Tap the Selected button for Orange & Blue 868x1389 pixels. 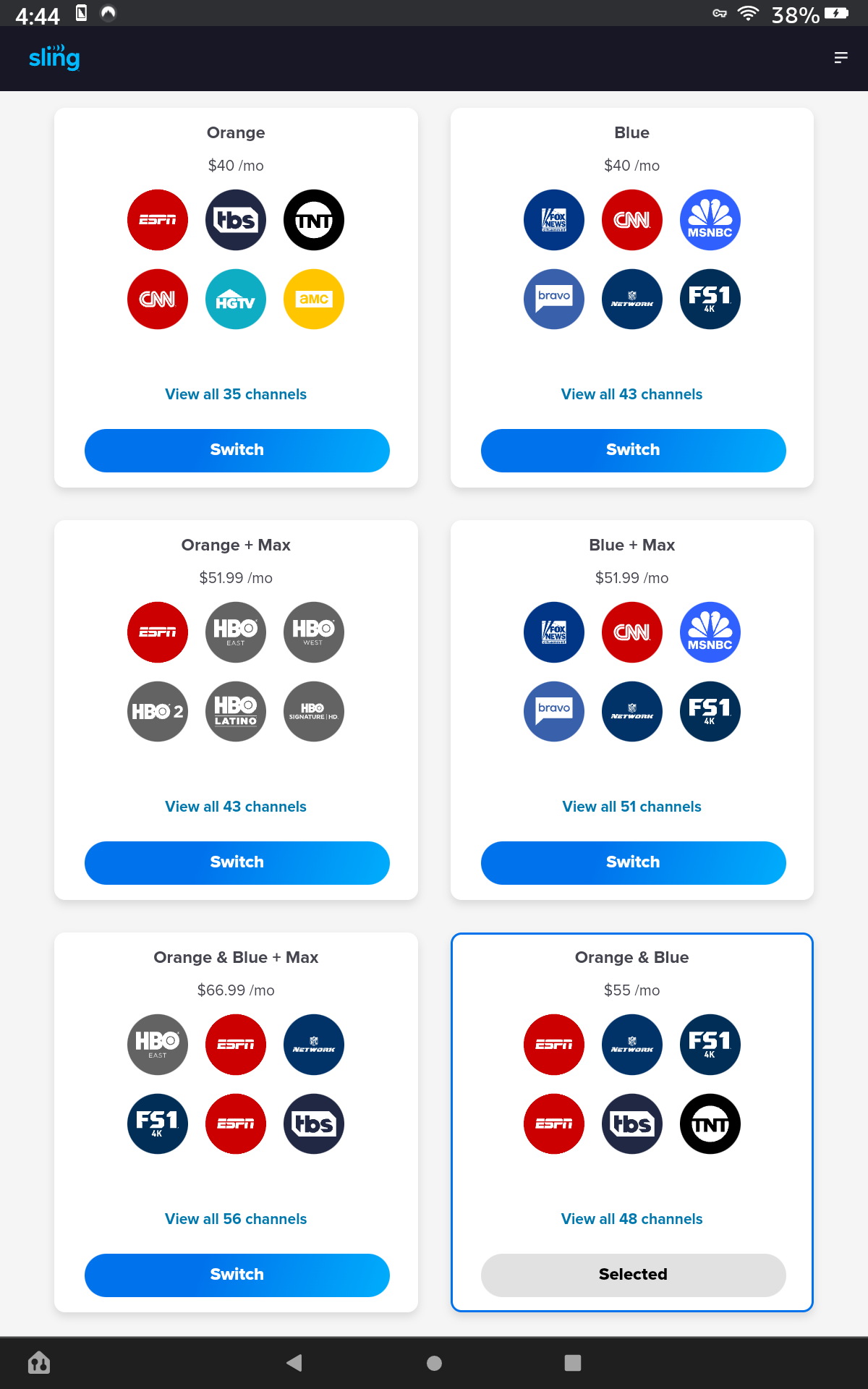tap(633, 1275)
